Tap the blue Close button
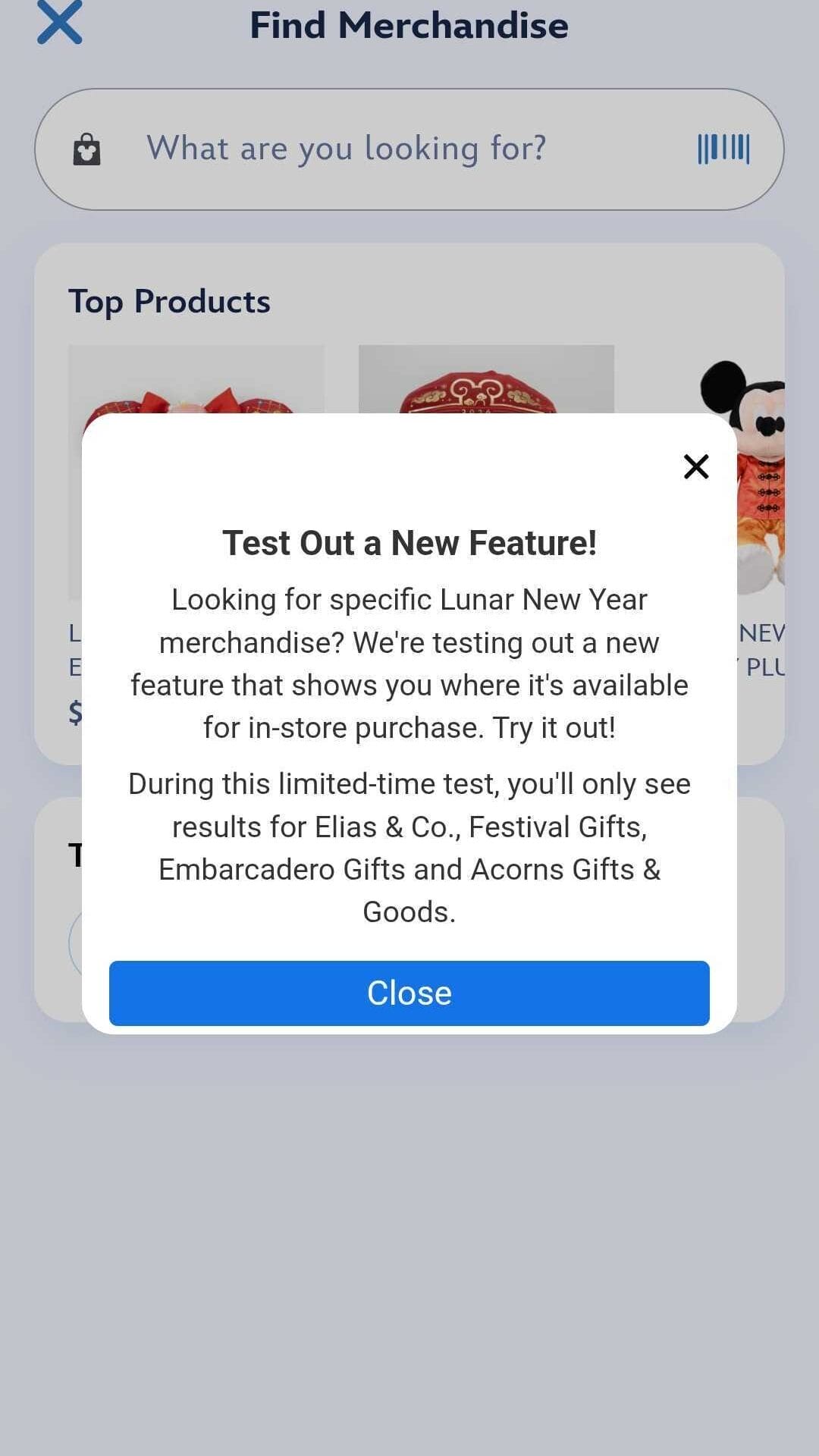This screenshot has width=819, height=1456. pyautogui.click(x=409, y=993)
